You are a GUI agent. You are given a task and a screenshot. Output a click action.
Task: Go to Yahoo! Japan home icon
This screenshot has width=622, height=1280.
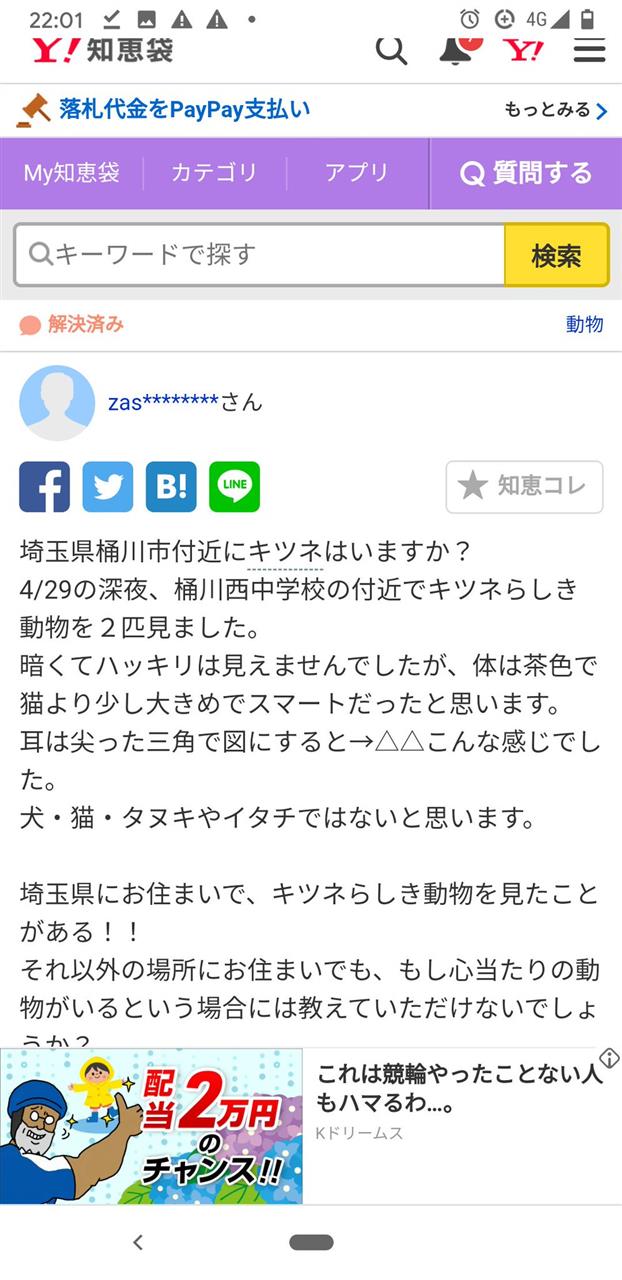pos(523,50)
